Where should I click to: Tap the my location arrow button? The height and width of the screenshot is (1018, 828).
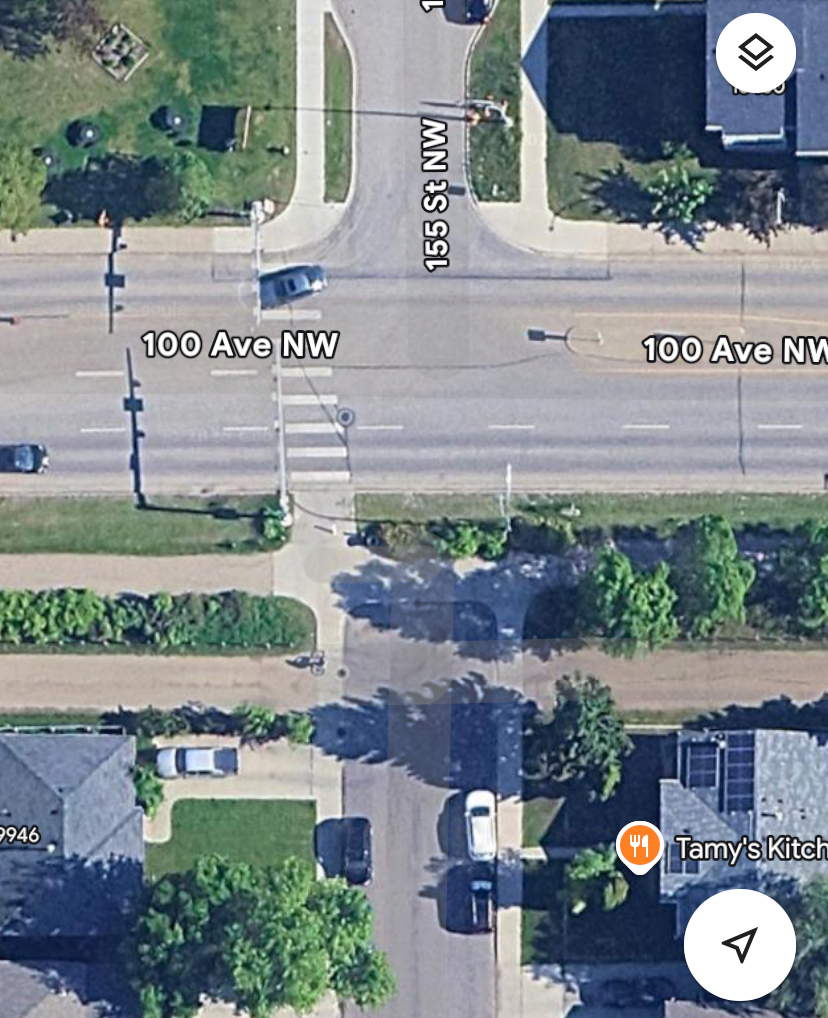(740, 944)
